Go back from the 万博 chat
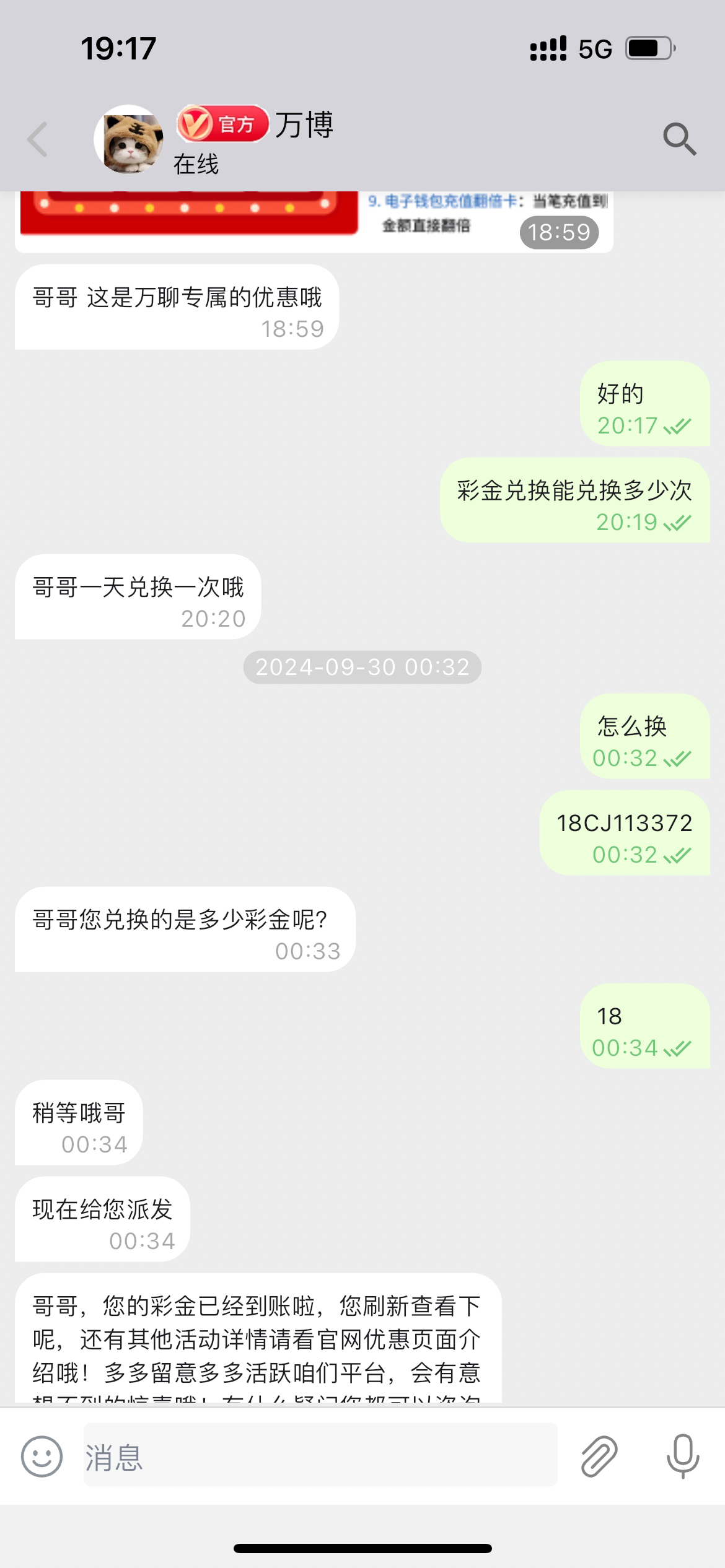This screenshot has width=725, height=1568. point(38,139)
